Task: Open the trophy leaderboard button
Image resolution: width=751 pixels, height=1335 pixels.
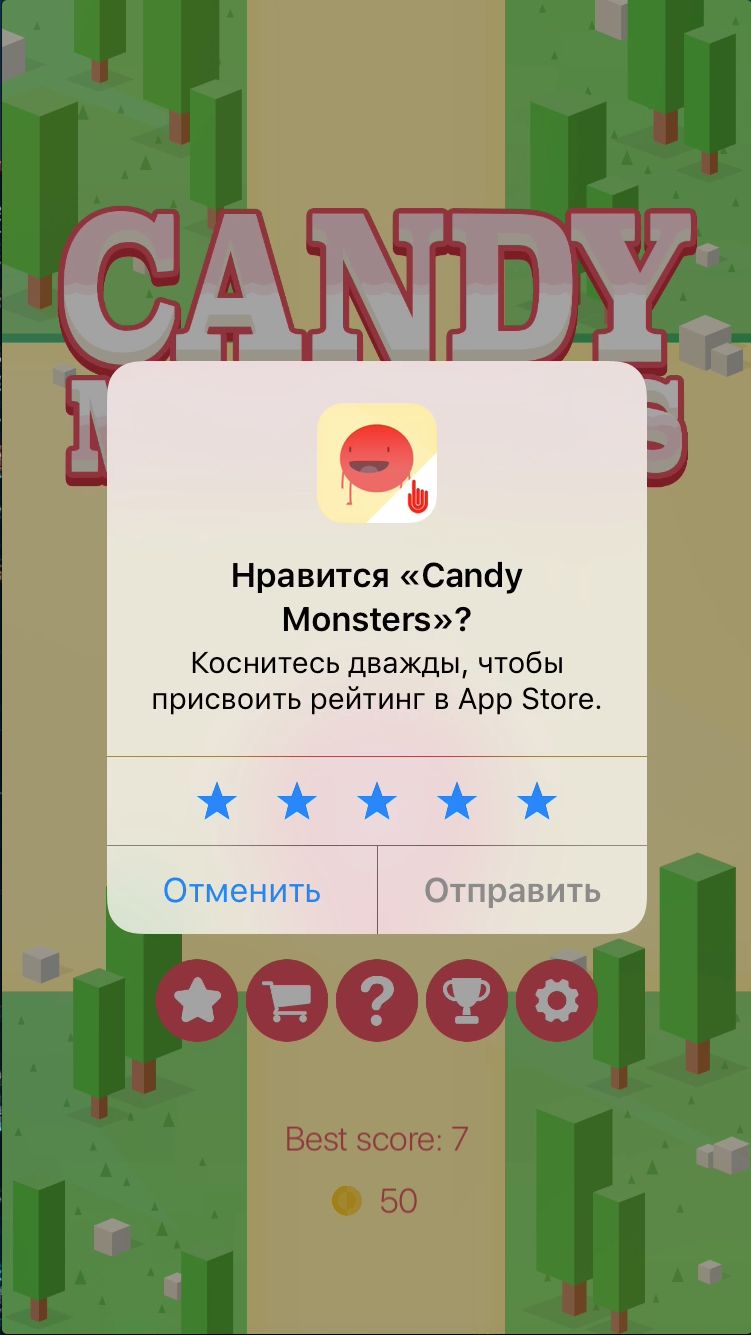Action: pyautogui.click(x=467, y=1001)
